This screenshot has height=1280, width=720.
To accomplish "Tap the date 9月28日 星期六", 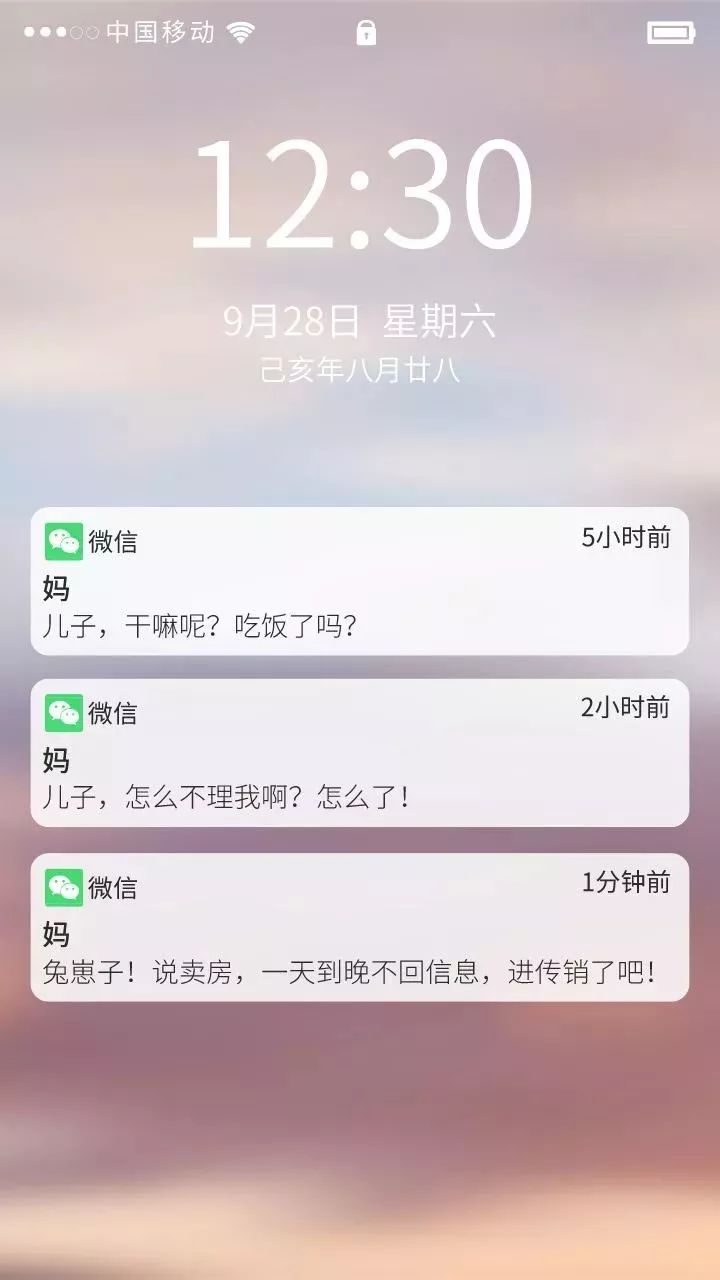I will tap(360, 323).
